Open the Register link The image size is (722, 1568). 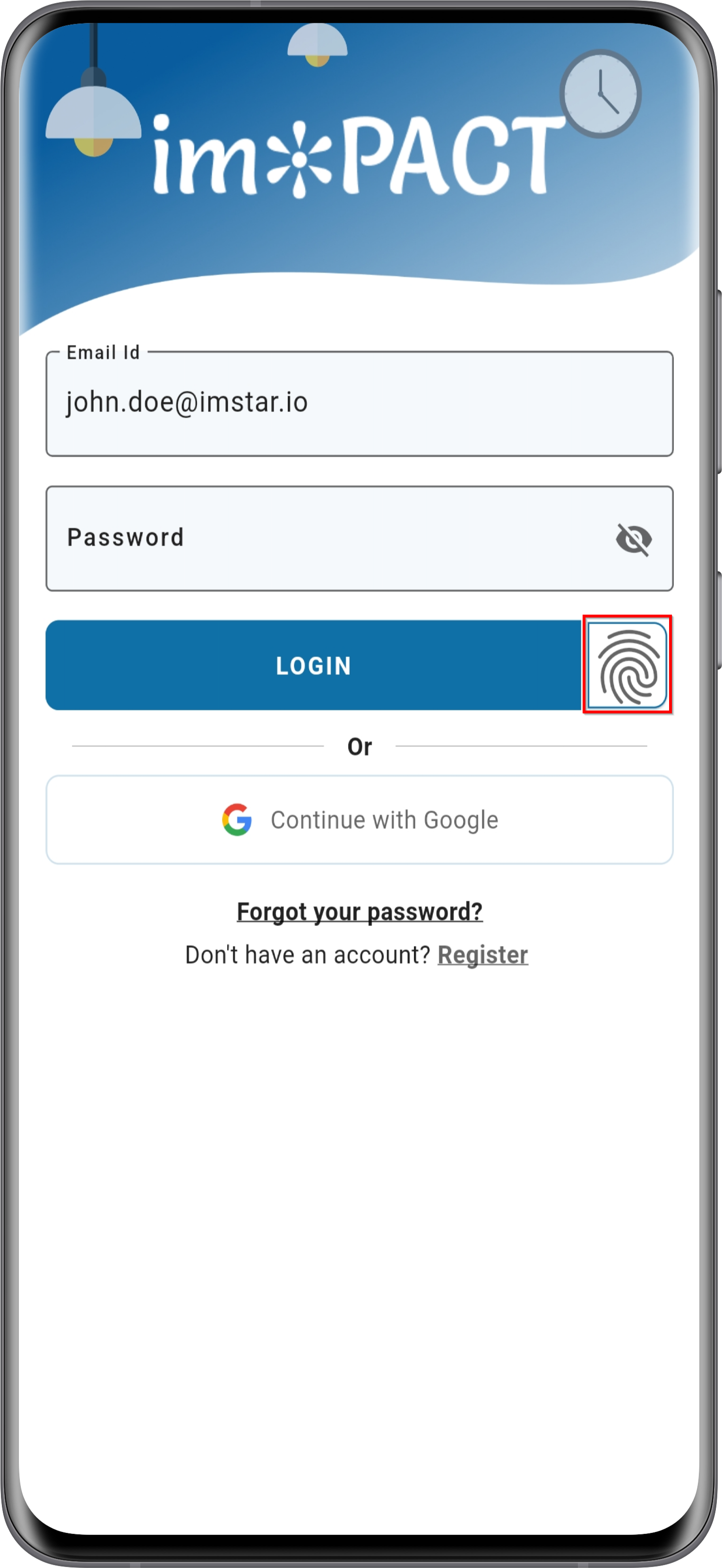[483, 955]
